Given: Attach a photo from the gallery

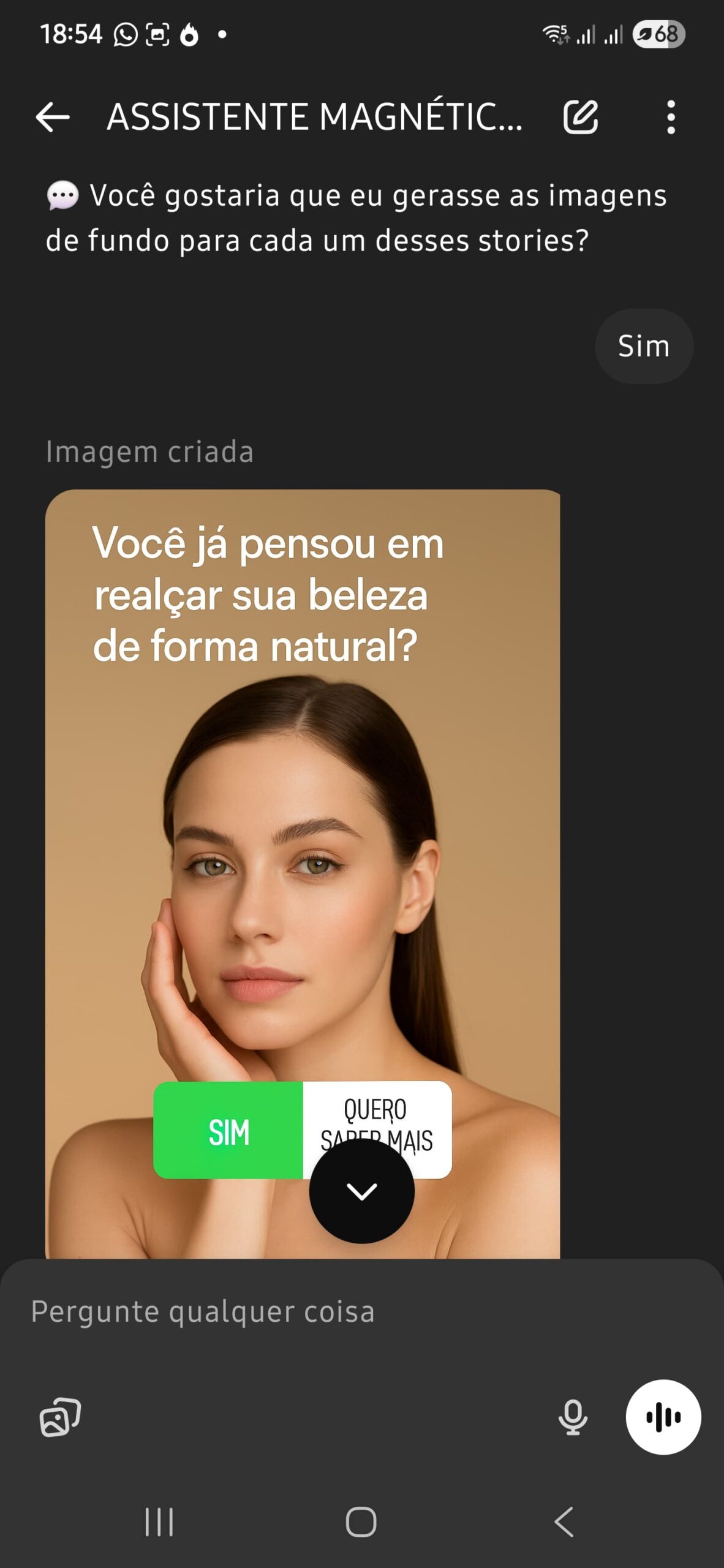Looking at the screenshot, I should click(x=60, y=1417).
